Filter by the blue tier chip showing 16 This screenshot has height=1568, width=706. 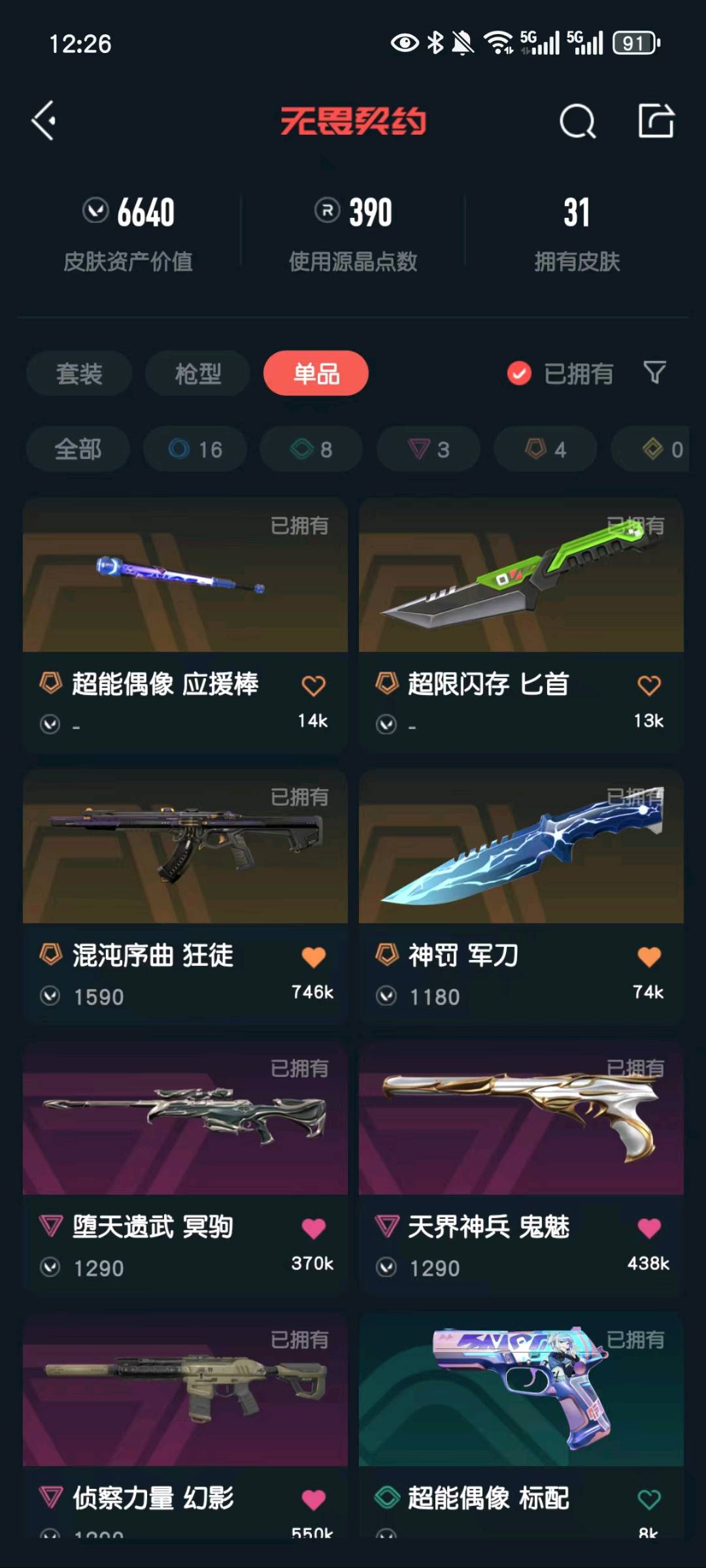(x=195, y=449)
